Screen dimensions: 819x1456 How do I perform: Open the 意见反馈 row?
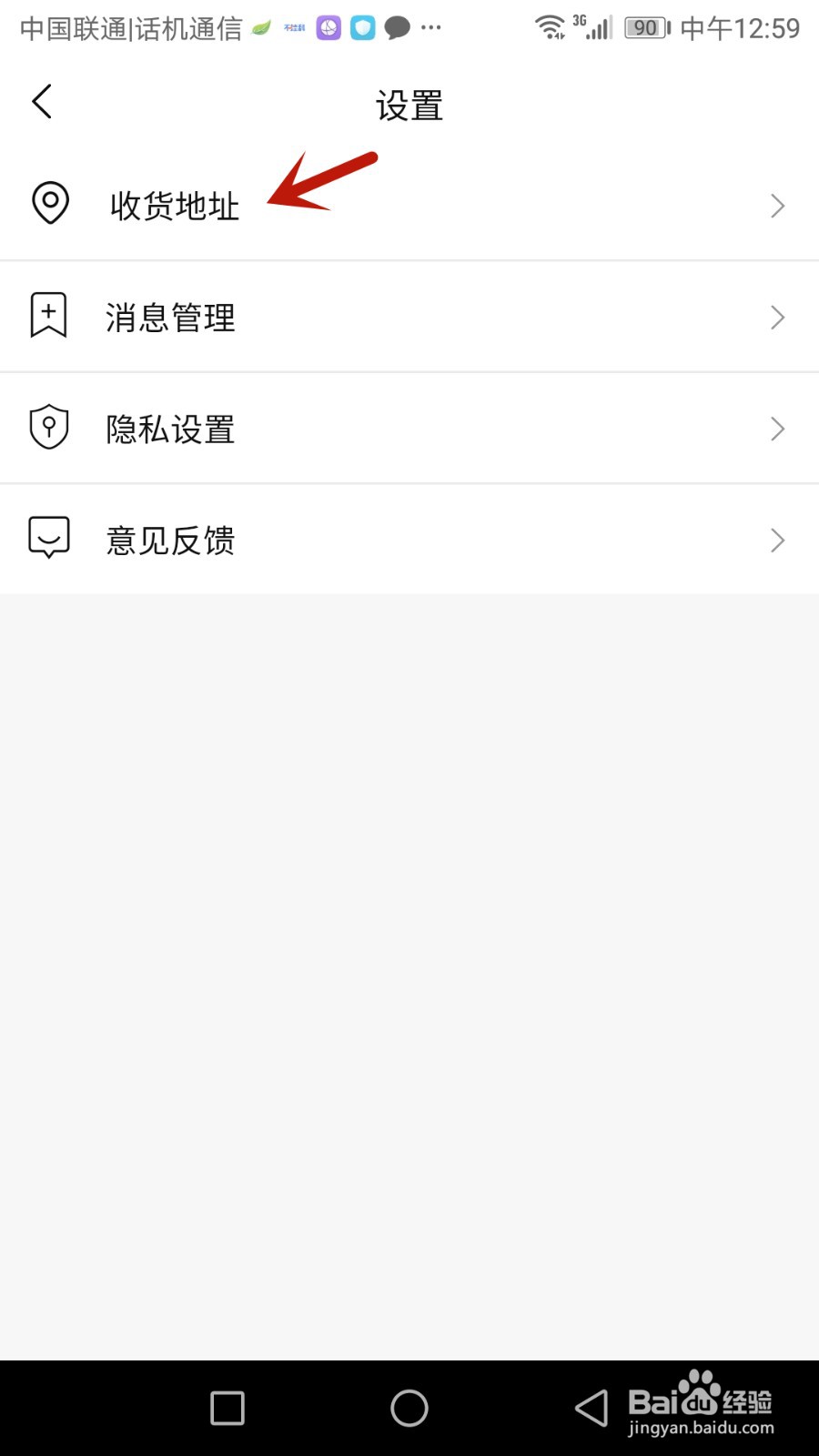(x=409, y=540)
